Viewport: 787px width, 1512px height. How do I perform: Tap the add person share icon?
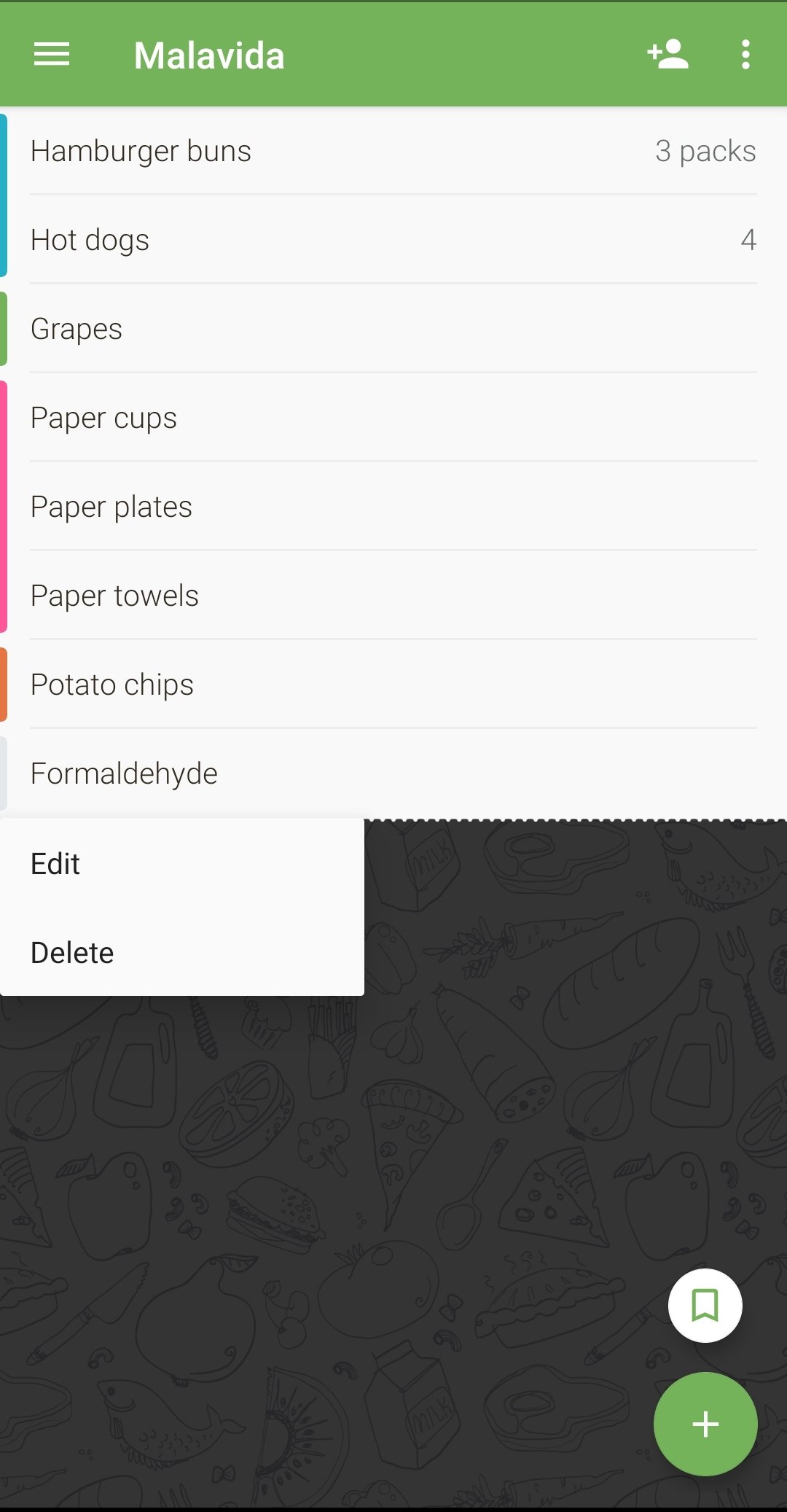(x=667, y=55)
